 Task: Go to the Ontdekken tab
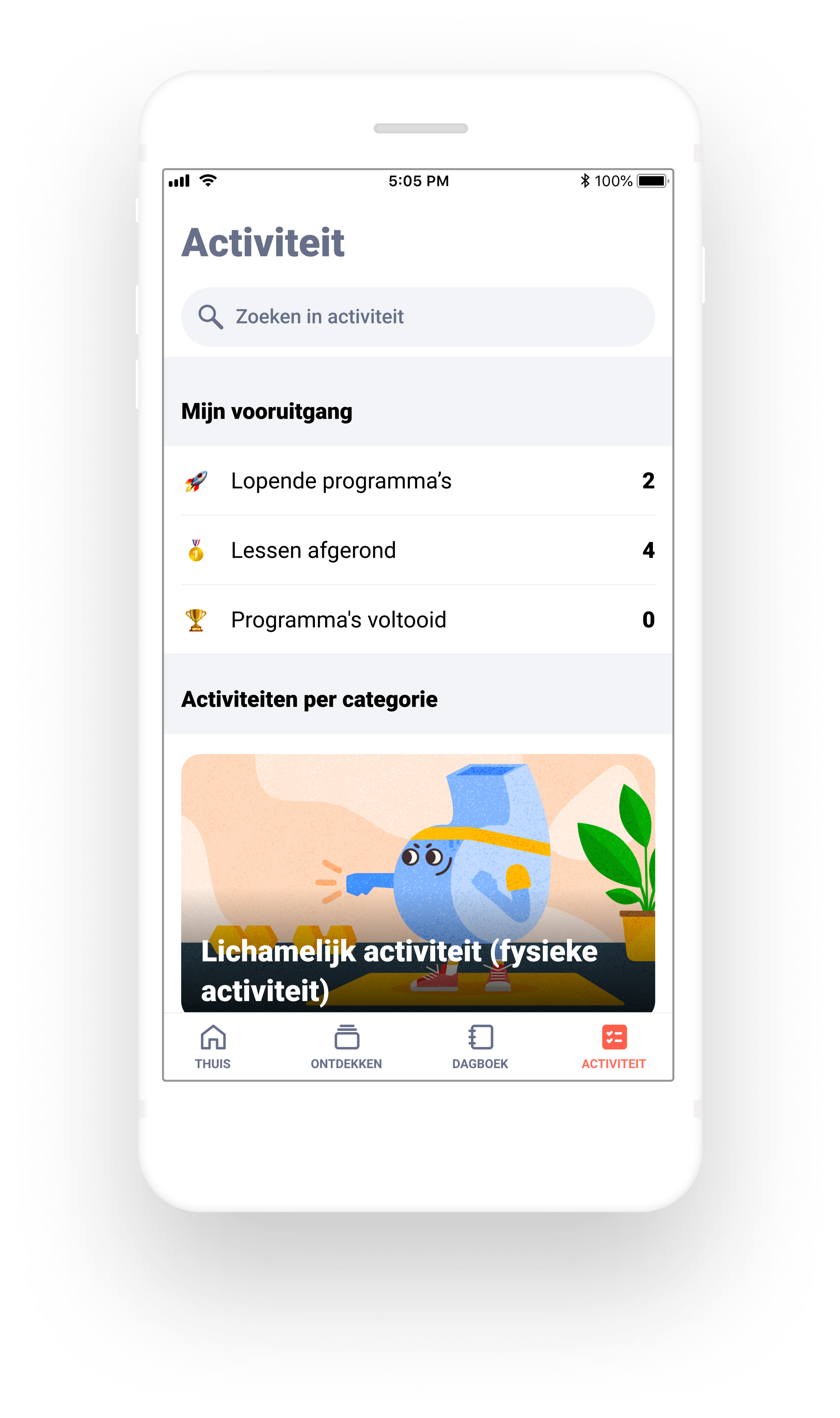click(x=346, y=1047)
